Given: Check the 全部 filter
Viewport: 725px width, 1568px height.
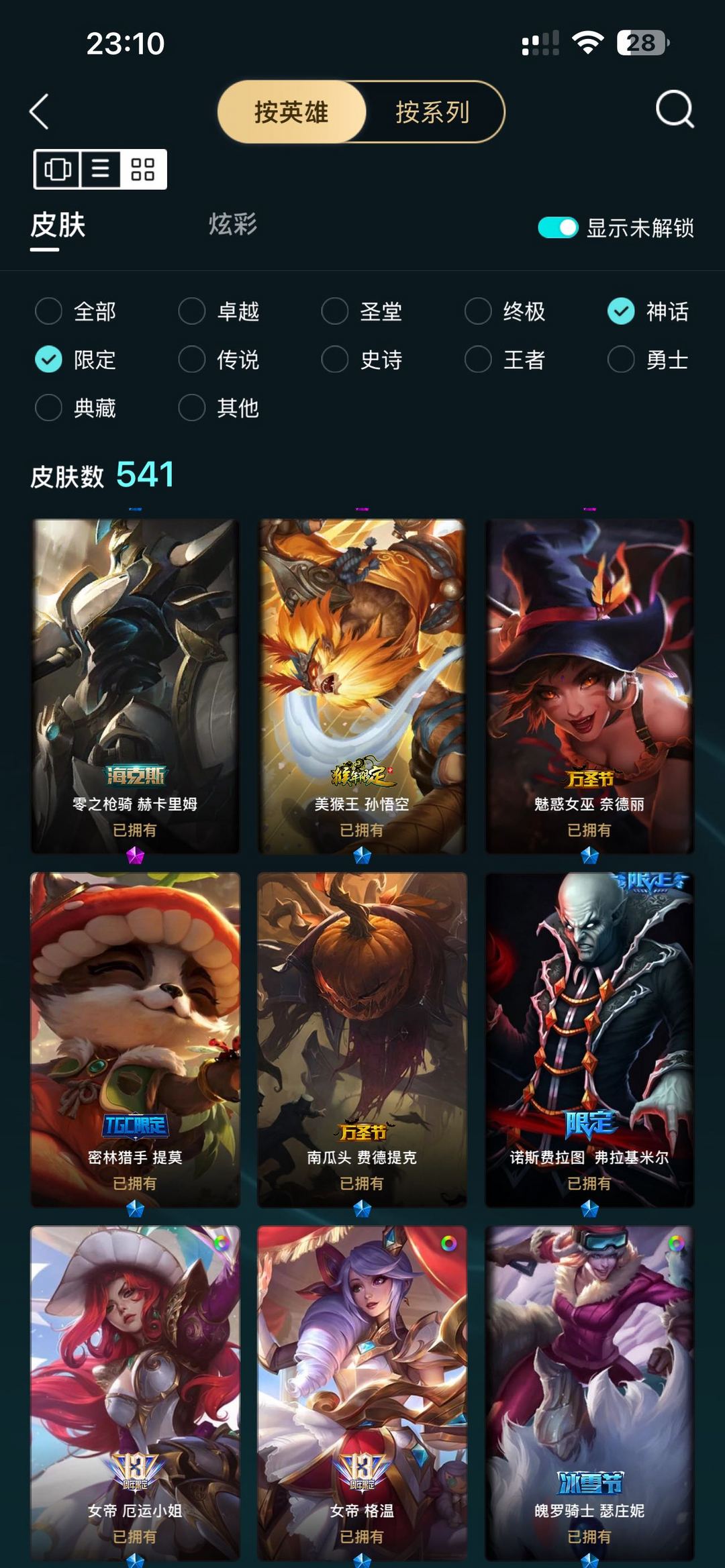Looking at the screenshot, I should (x=49, y=311).
